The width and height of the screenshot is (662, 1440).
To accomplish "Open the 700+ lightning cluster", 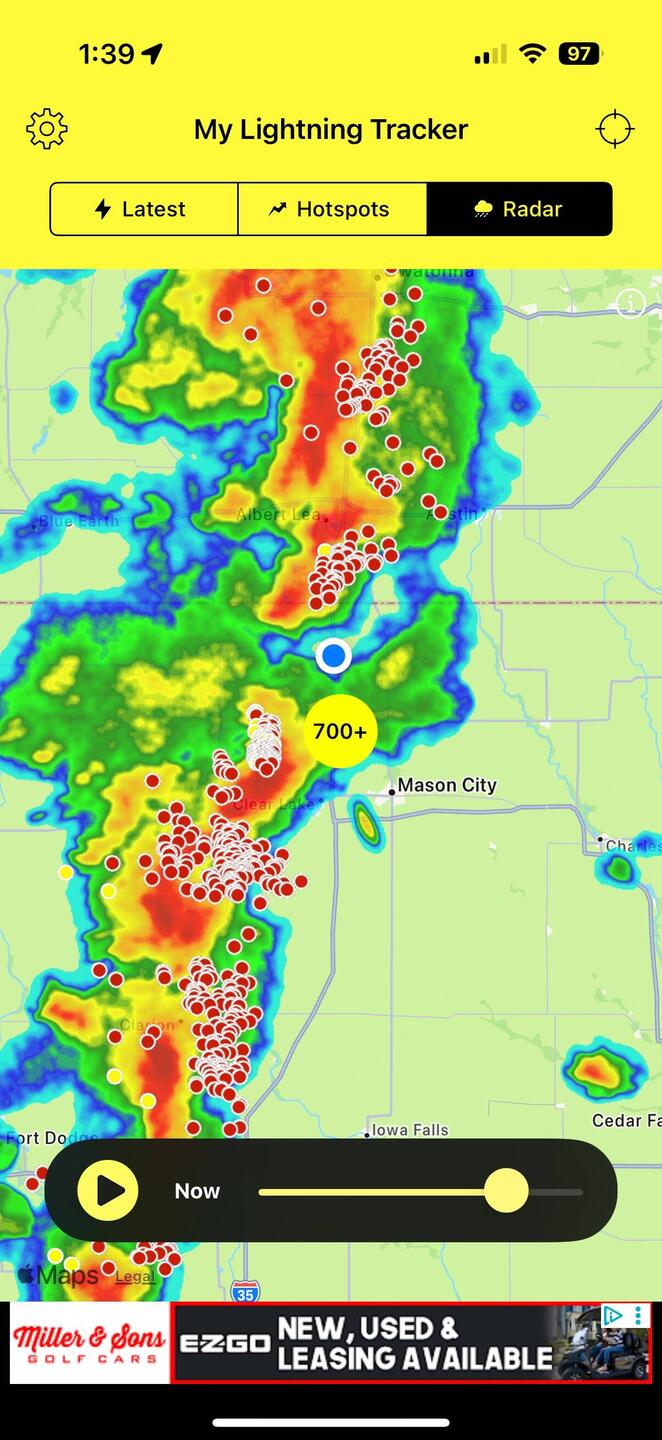I will point(340,731).
